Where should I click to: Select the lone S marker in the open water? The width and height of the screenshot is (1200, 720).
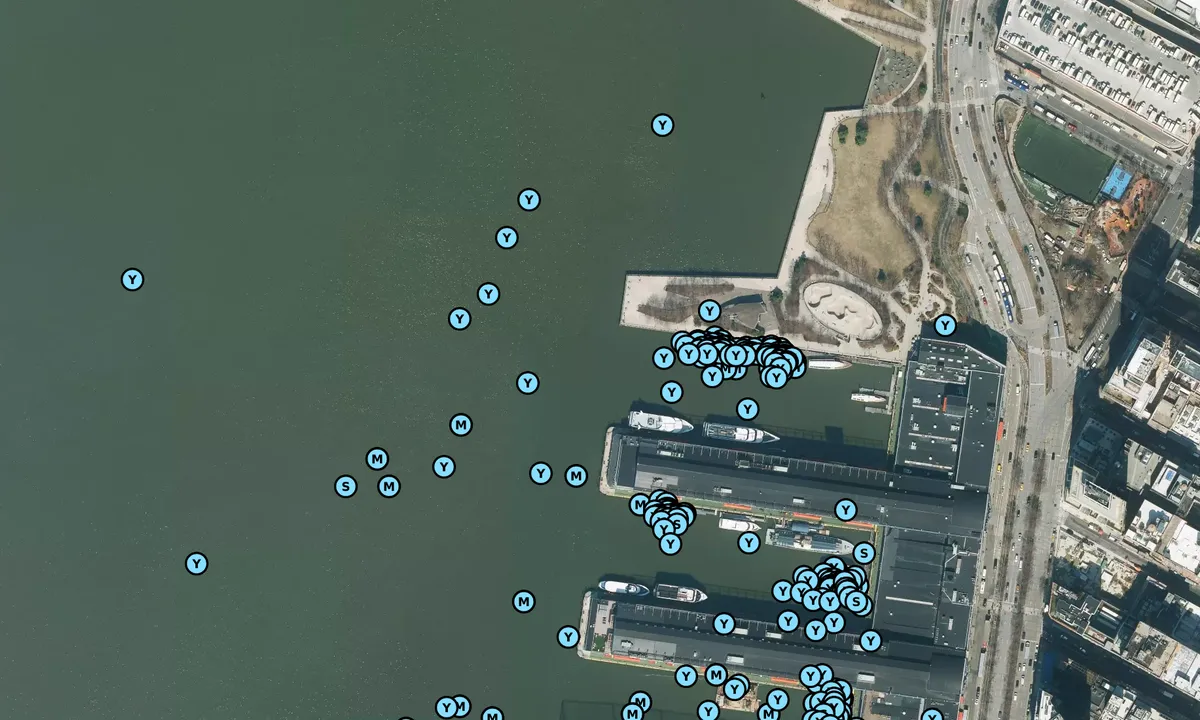(345, 487)
